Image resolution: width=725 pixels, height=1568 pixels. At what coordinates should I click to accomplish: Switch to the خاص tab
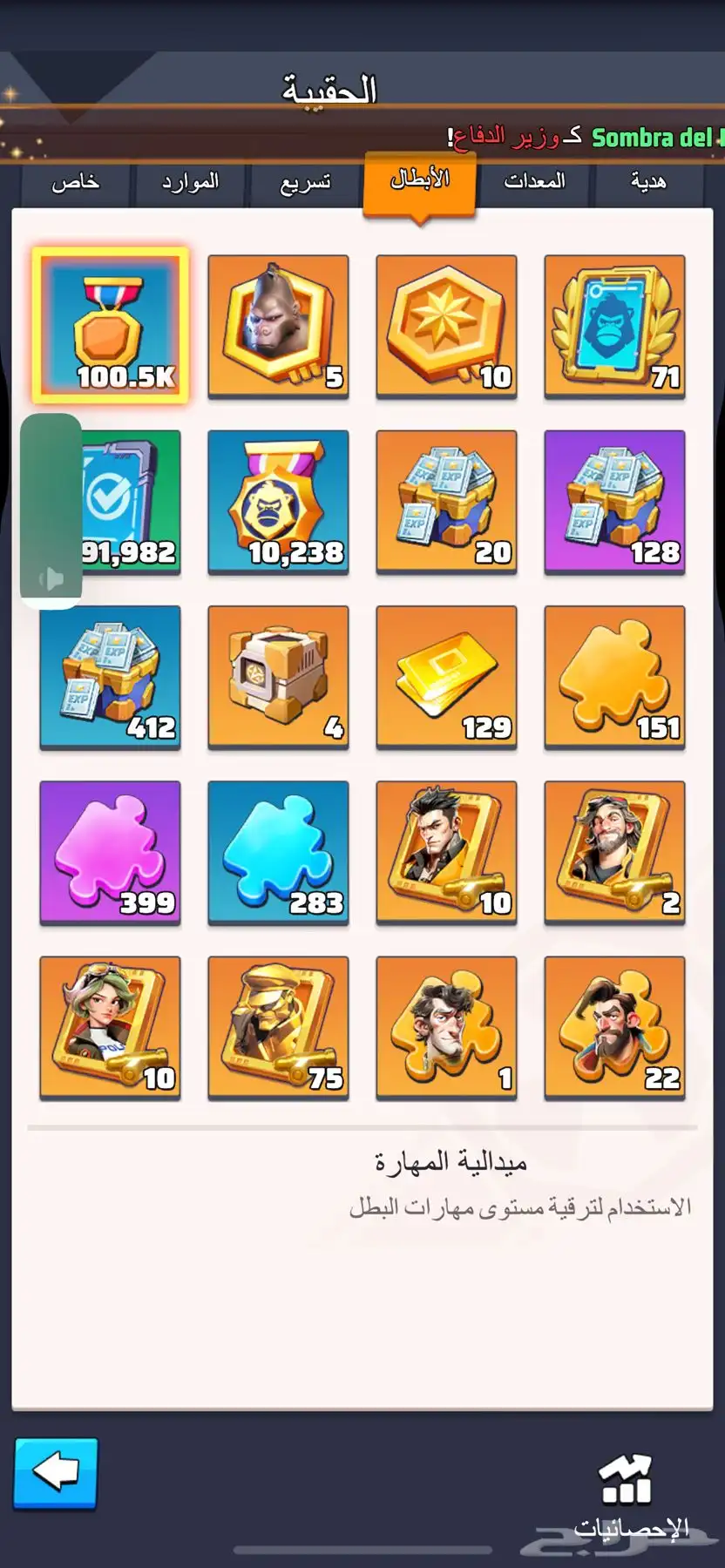click(x=75, y=182)
